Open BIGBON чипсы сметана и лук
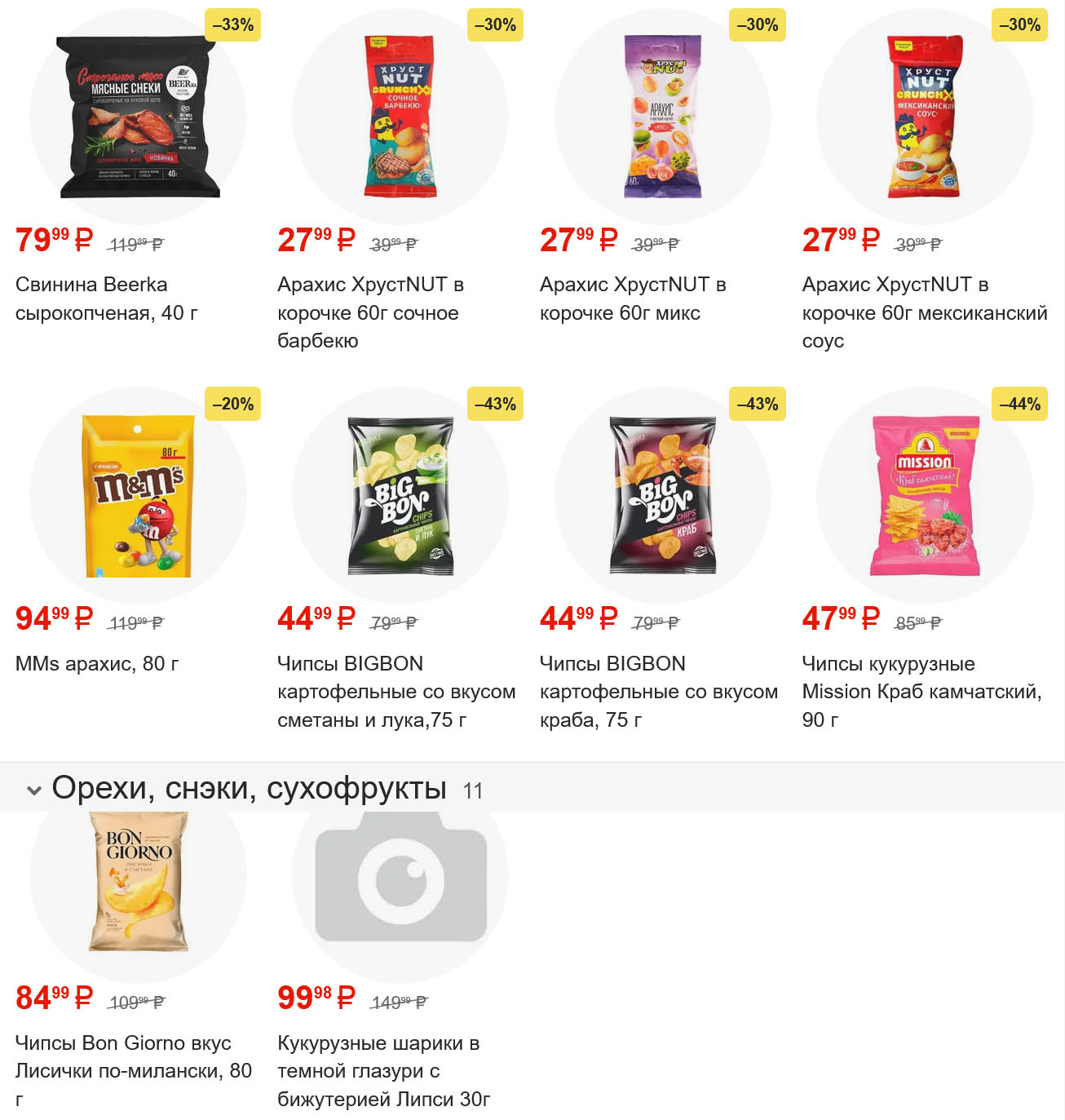 [400, 495]
